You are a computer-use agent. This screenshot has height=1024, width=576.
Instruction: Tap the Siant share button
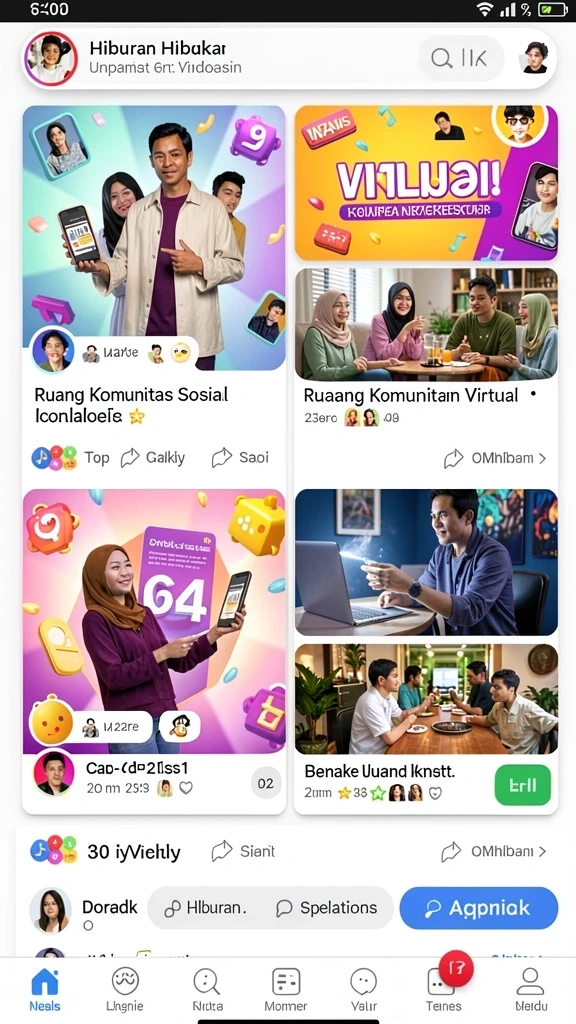244,851
